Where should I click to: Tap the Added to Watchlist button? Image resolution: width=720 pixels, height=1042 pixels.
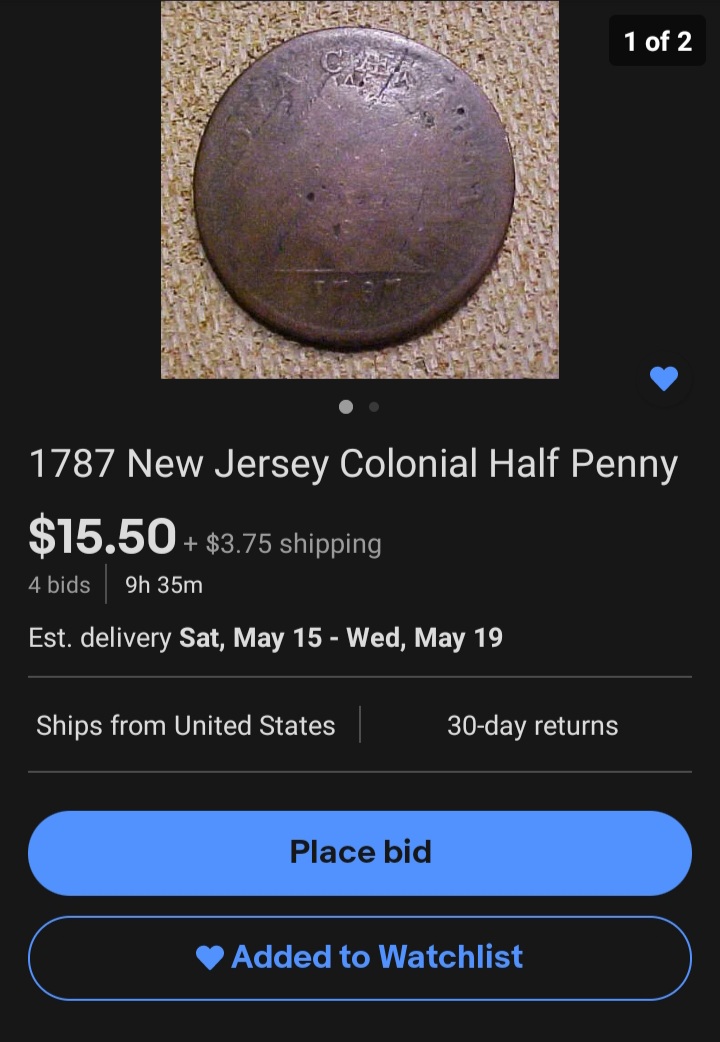point(360,957)
